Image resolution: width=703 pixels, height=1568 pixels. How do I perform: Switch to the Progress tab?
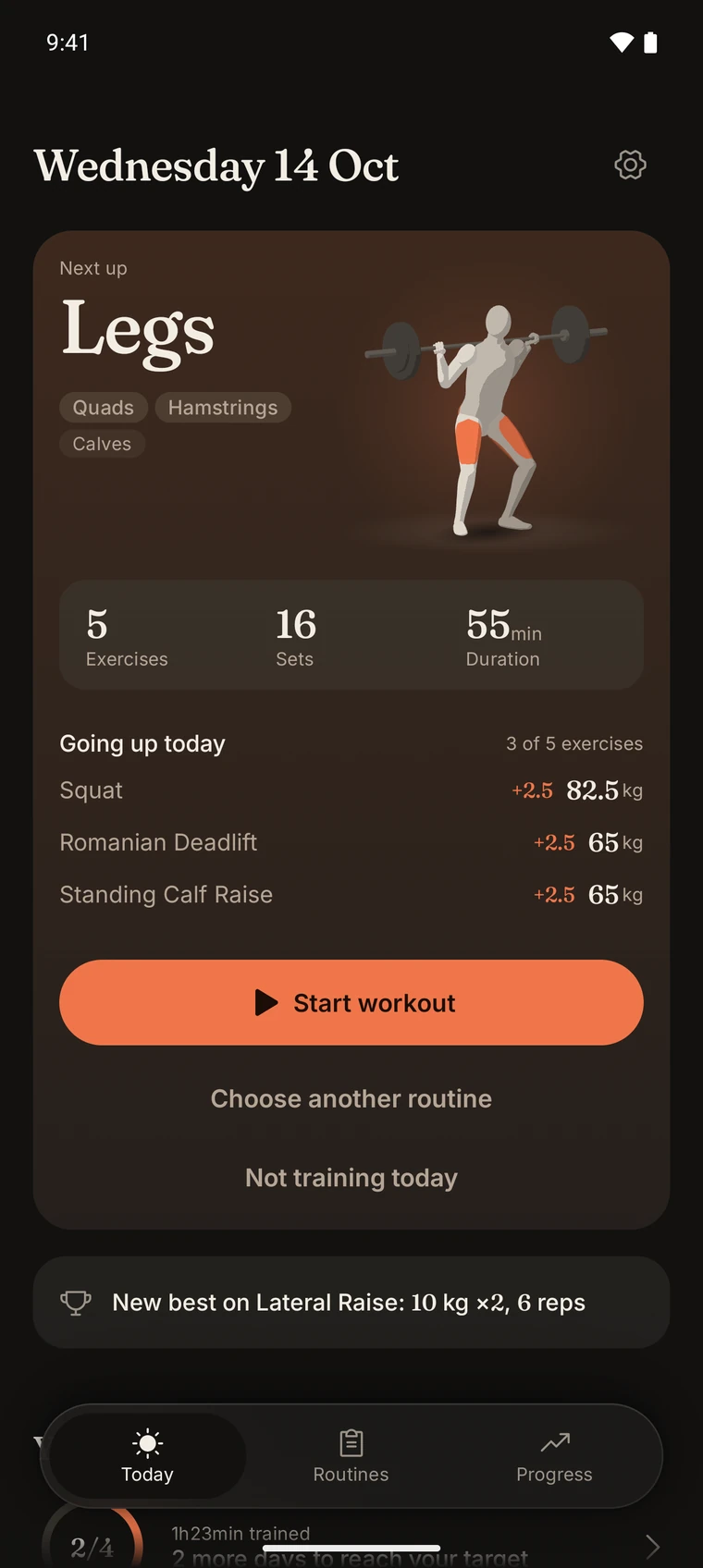[x=554, y=1456]
